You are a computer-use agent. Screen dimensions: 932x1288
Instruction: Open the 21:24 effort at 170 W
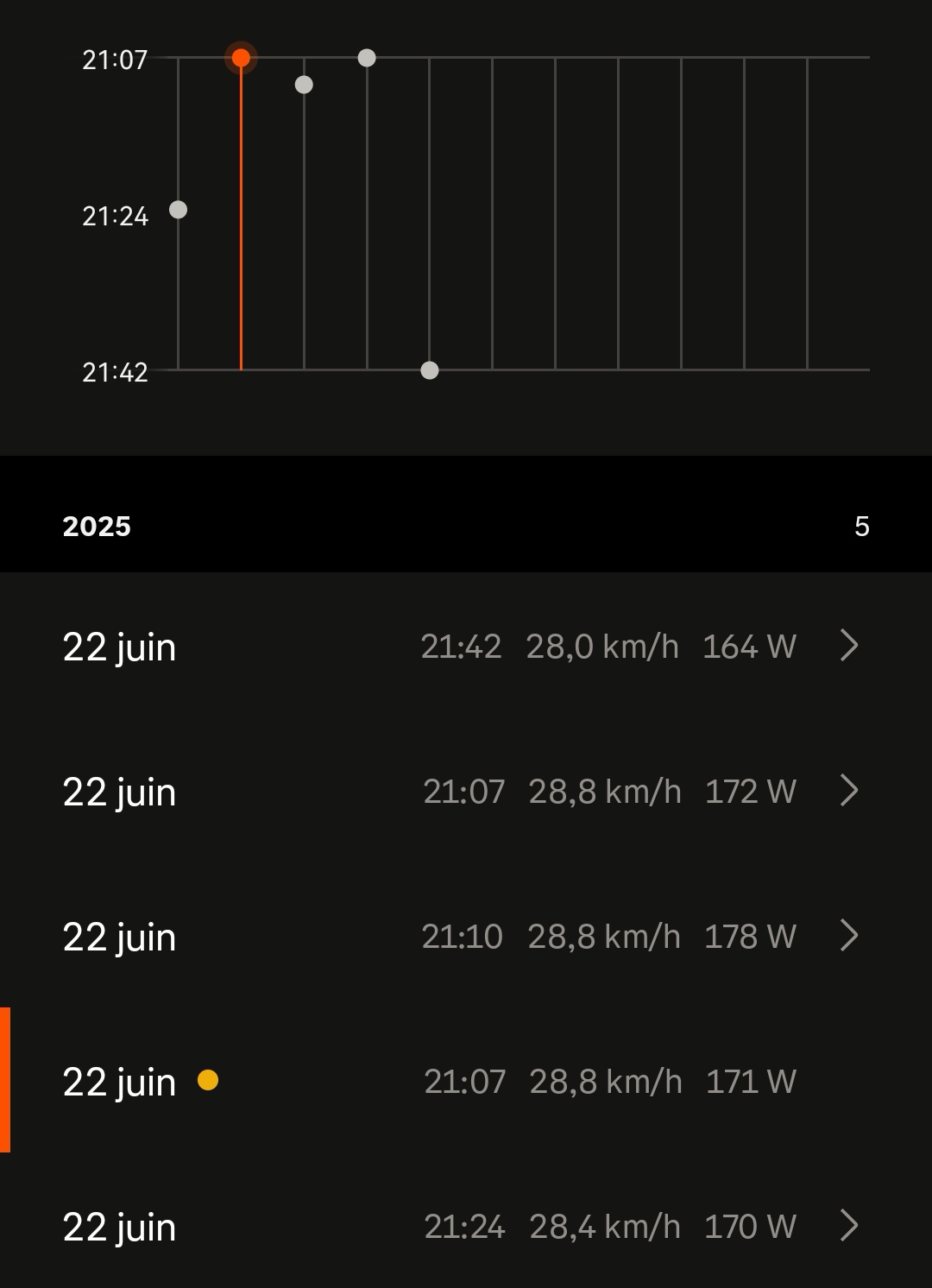(x=466, y=1226)
